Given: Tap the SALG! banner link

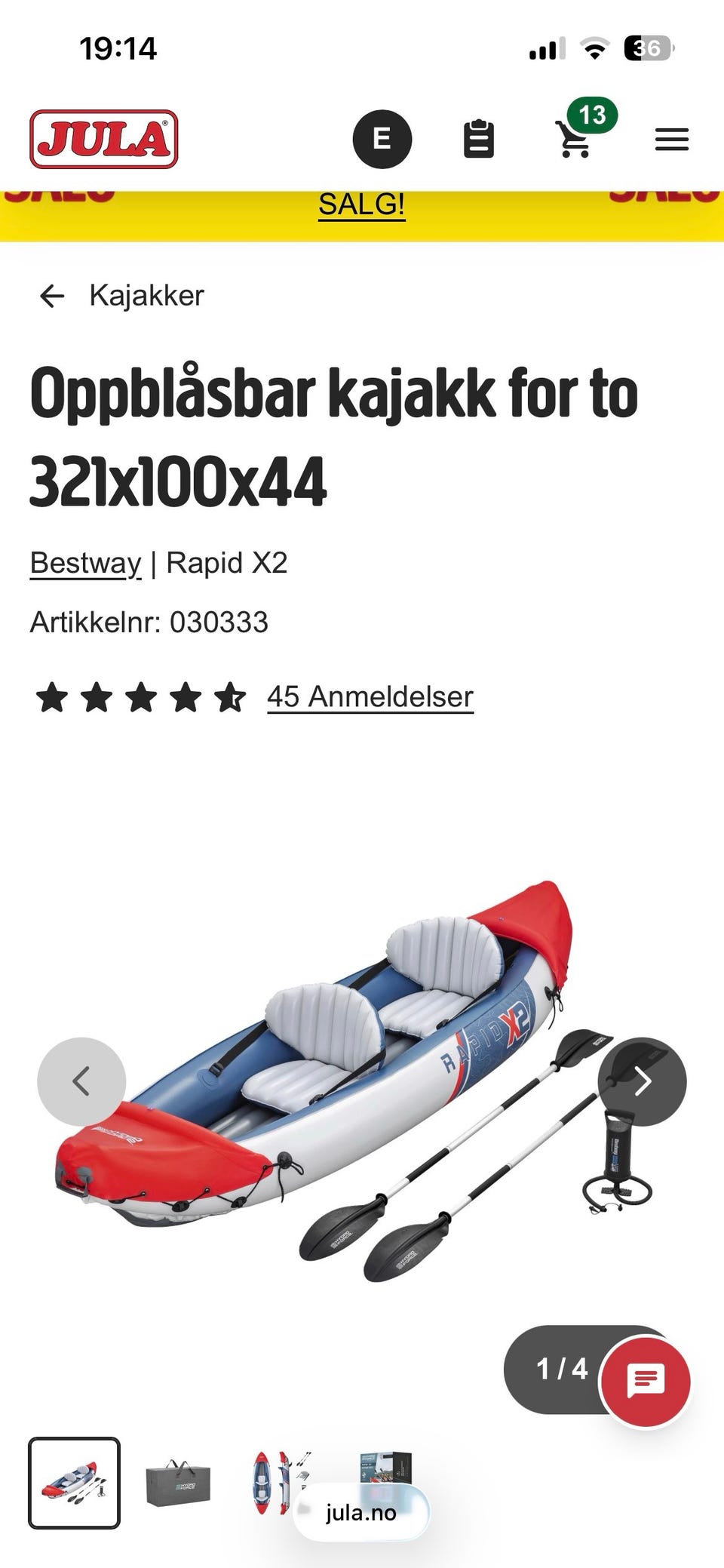Looking at the screenshot, I should (x=362, y=204).
